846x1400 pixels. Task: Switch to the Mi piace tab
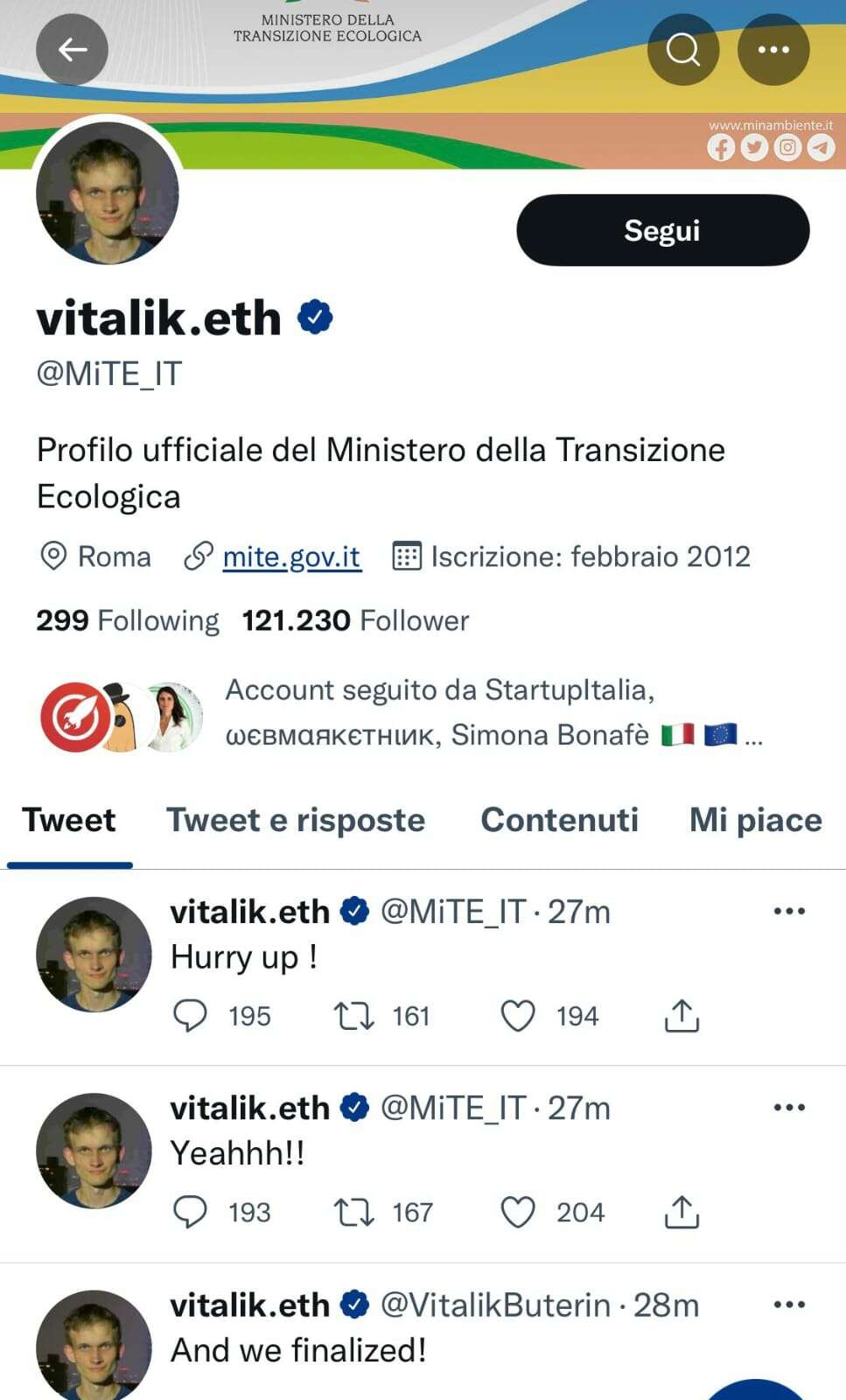click(x=756, y=820)
